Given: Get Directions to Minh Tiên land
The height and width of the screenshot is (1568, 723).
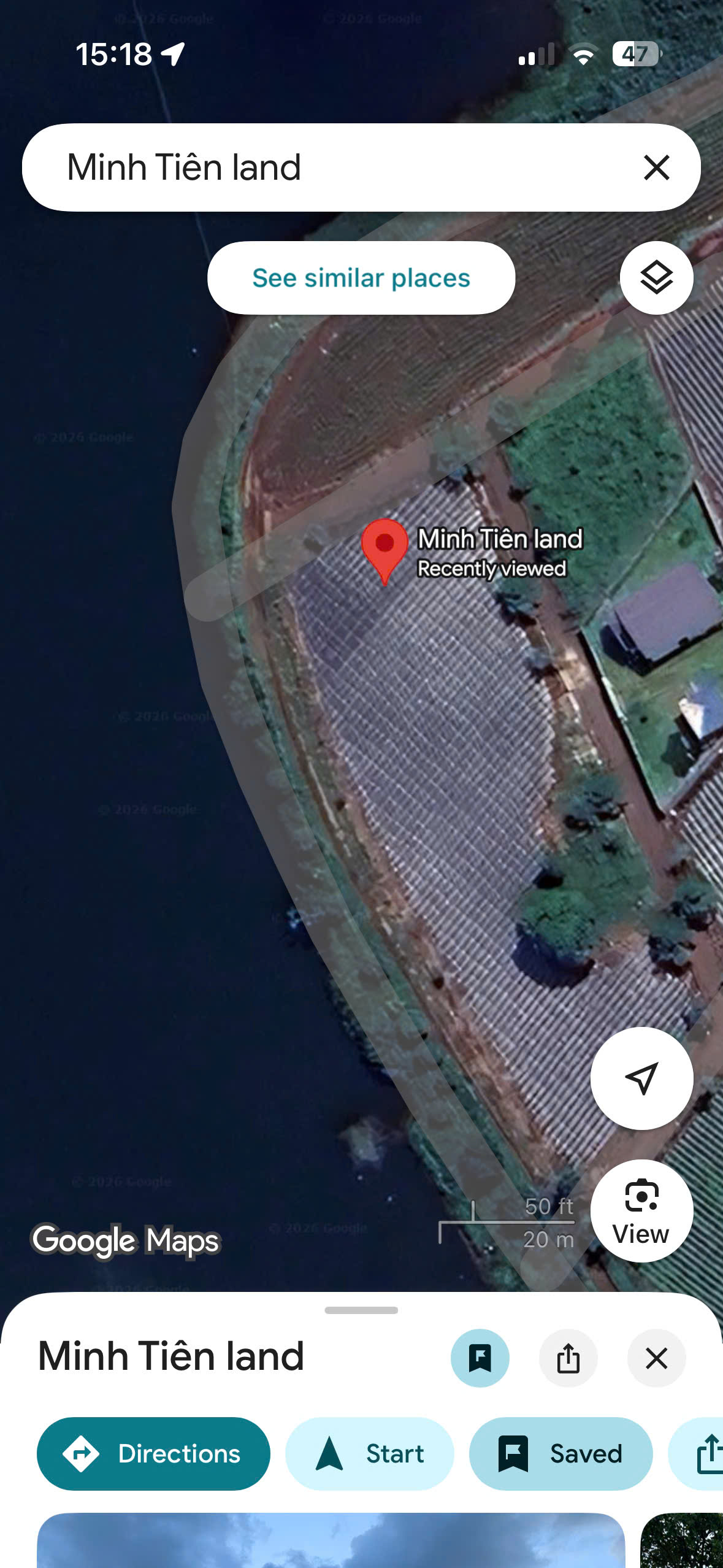Looking at the screenshot, I should click(x=153, y=1453).
